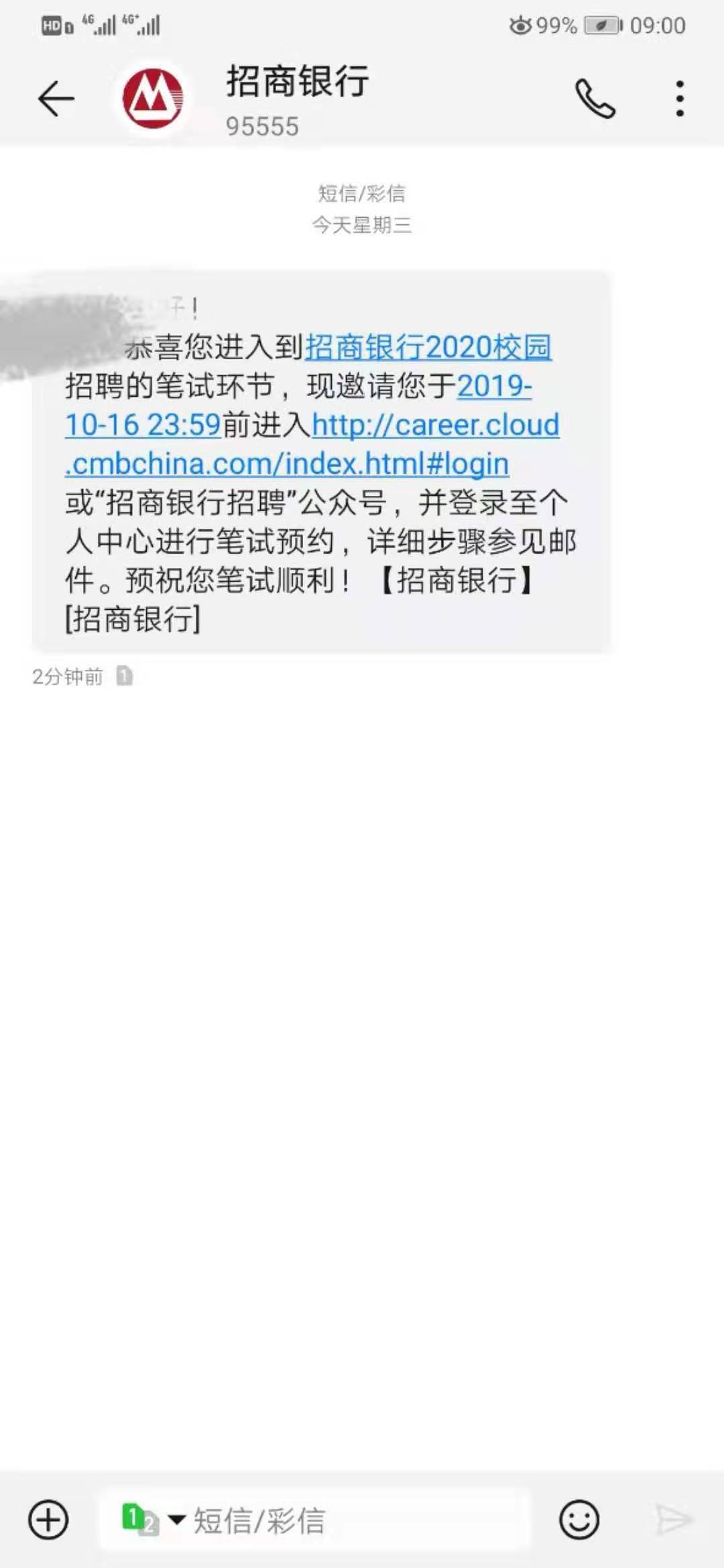Viewport: 724px width, 1568px height.
Task: Call 招商银行 with the phone icon
Action: click(595, 99)
